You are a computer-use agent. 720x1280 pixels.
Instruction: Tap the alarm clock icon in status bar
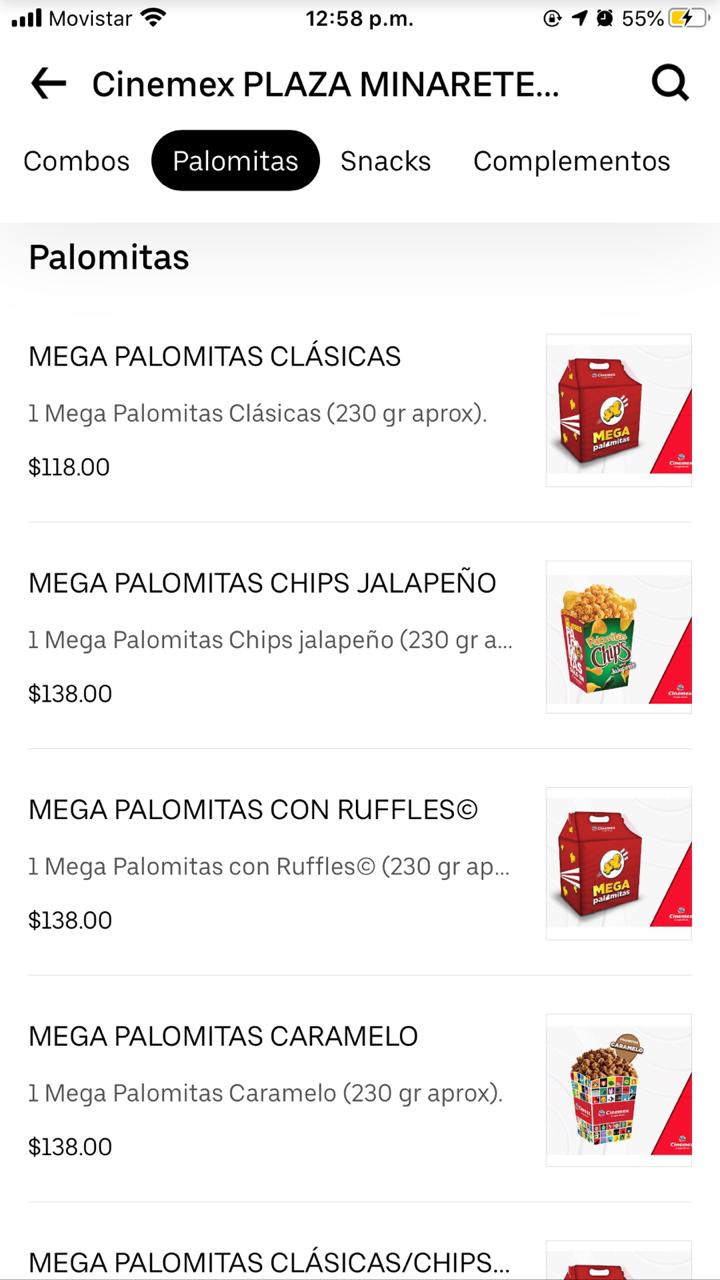click(603, 16)
